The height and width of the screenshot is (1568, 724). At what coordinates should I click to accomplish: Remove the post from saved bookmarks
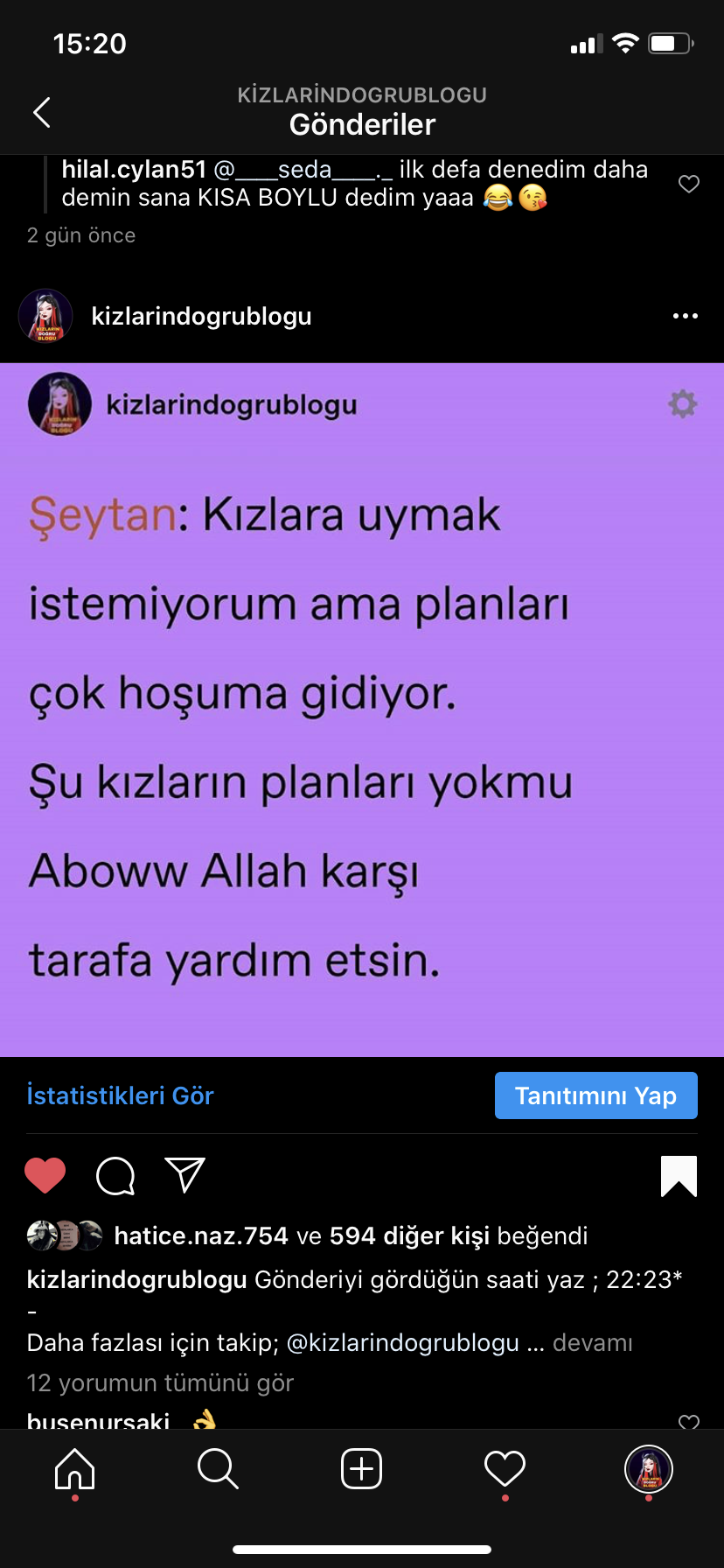pos(679,1176)
